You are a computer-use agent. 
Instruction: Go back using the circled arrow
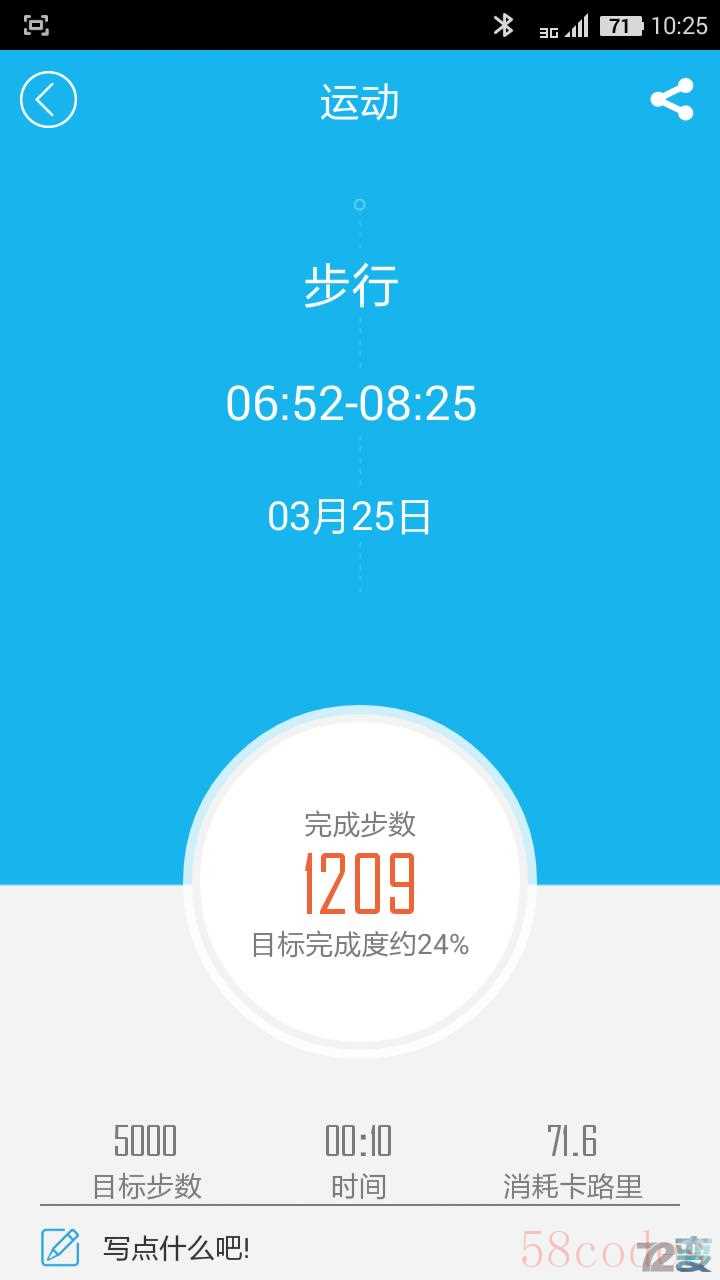(48, 100)
